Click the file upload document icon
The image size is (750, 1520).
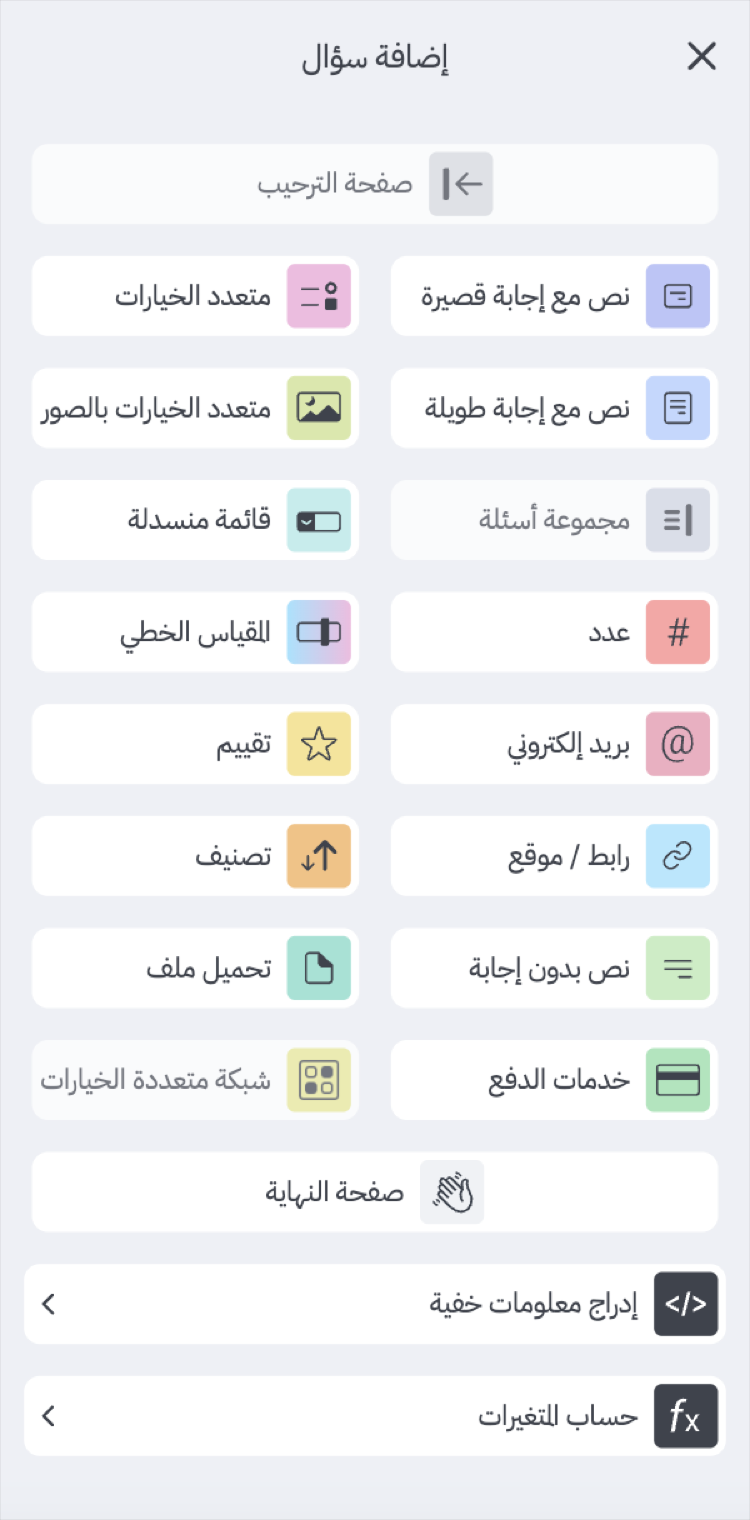[320, 968]
